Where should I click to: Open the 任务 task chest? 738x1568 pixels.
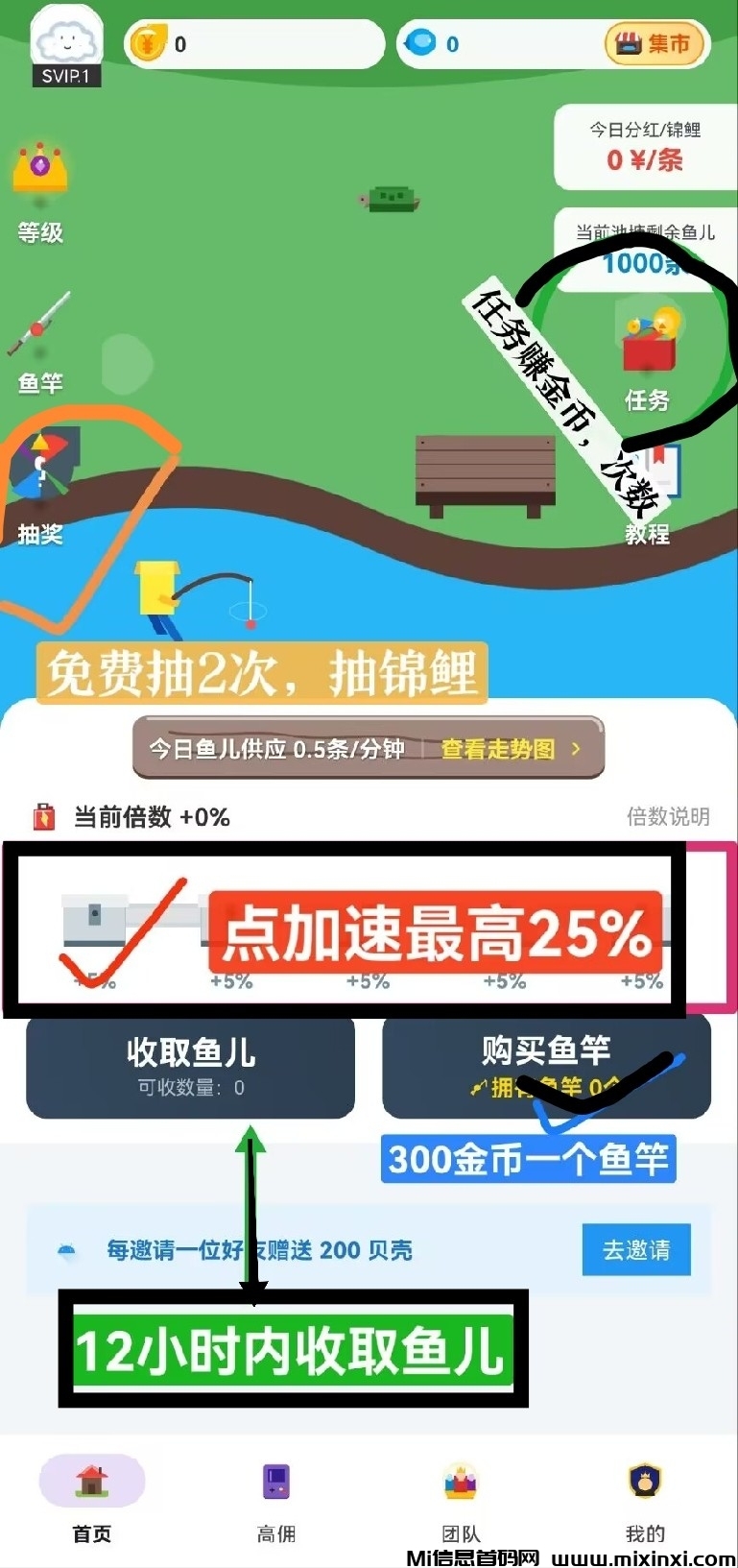click(x=648, y=344)
